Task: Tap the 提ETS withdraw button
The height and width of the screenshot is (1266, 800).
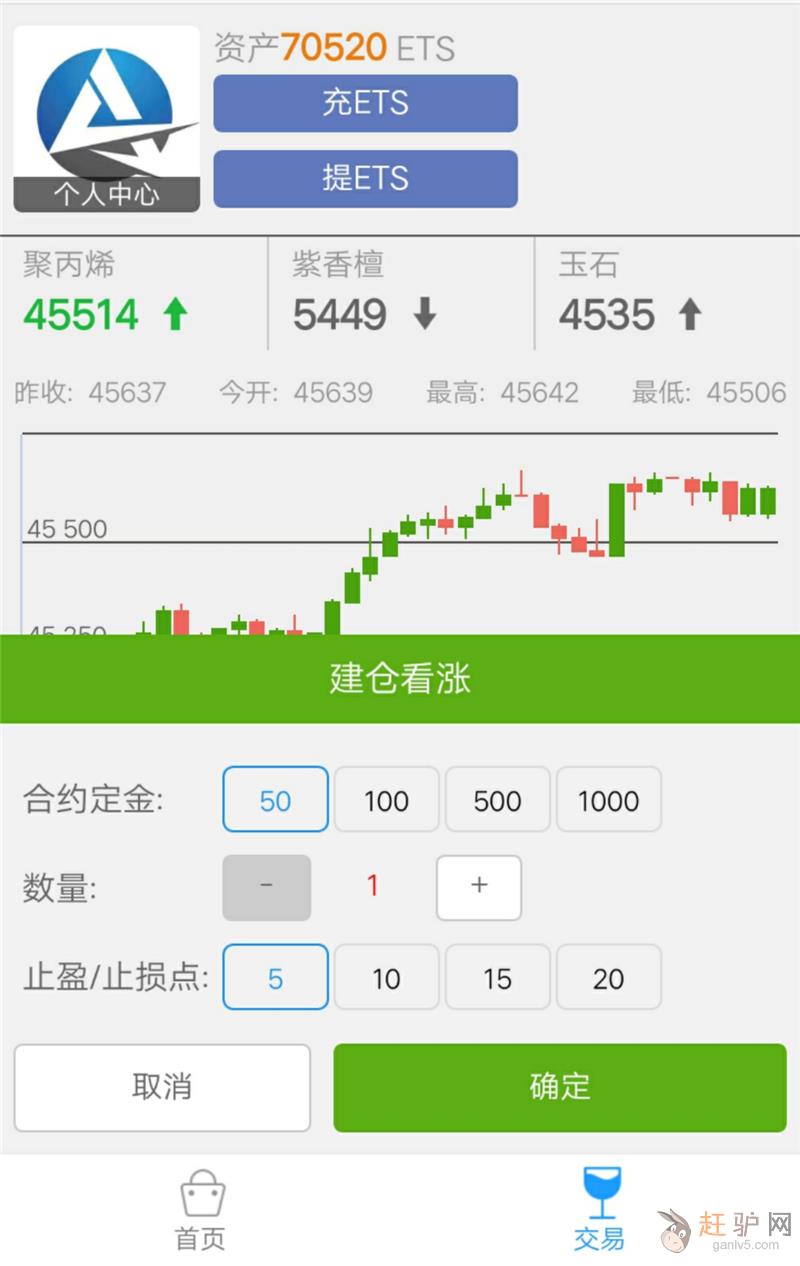Action: tap(365, 179)
